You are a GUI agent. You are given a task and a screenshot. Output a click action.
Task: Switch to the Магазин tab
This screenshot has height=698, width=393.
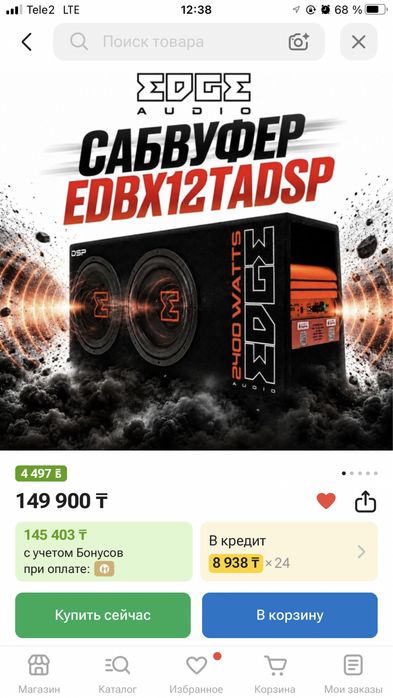[x=39, y=674]
